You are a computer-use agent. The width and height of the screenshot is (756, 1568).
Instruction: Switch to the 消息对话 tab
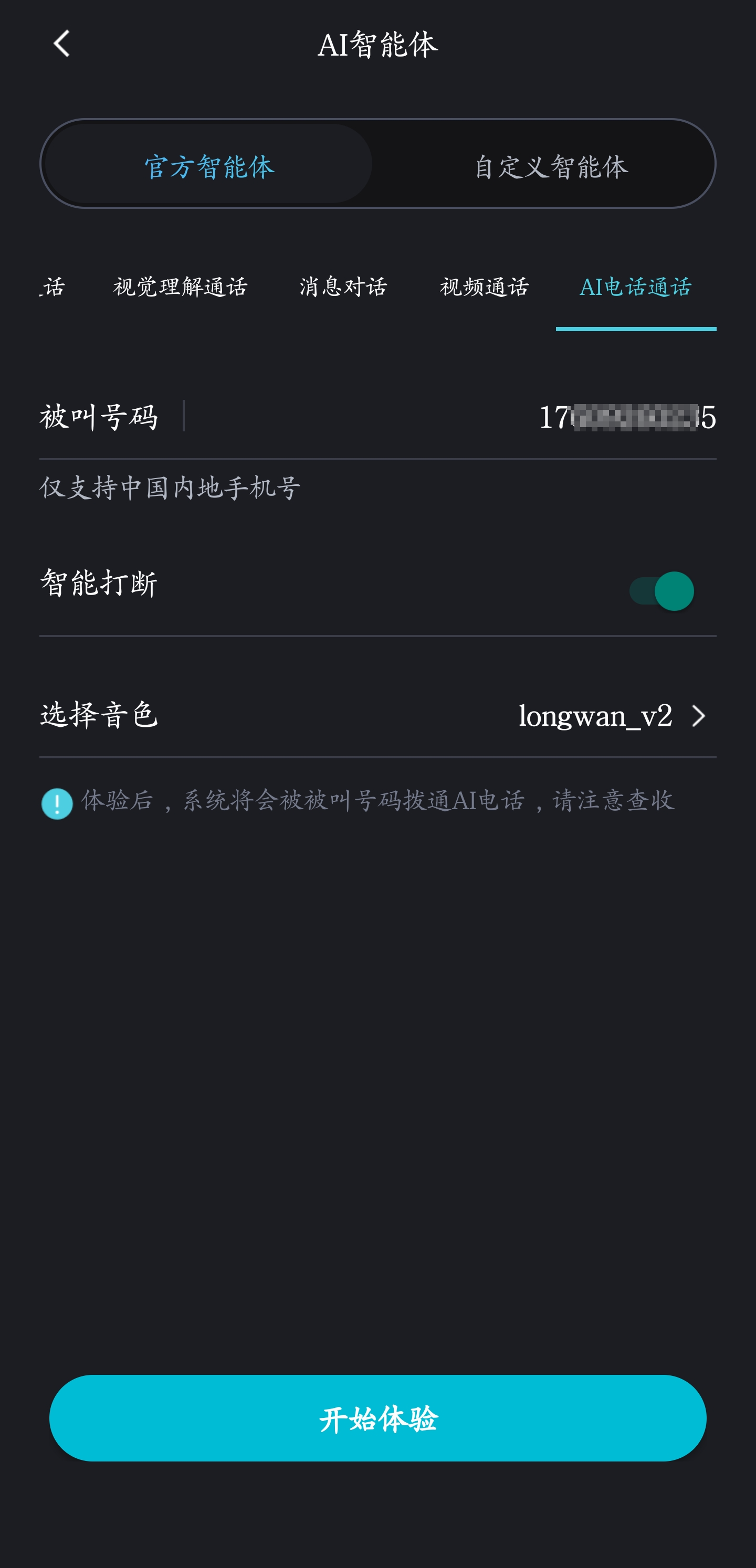tap(343, 287)
